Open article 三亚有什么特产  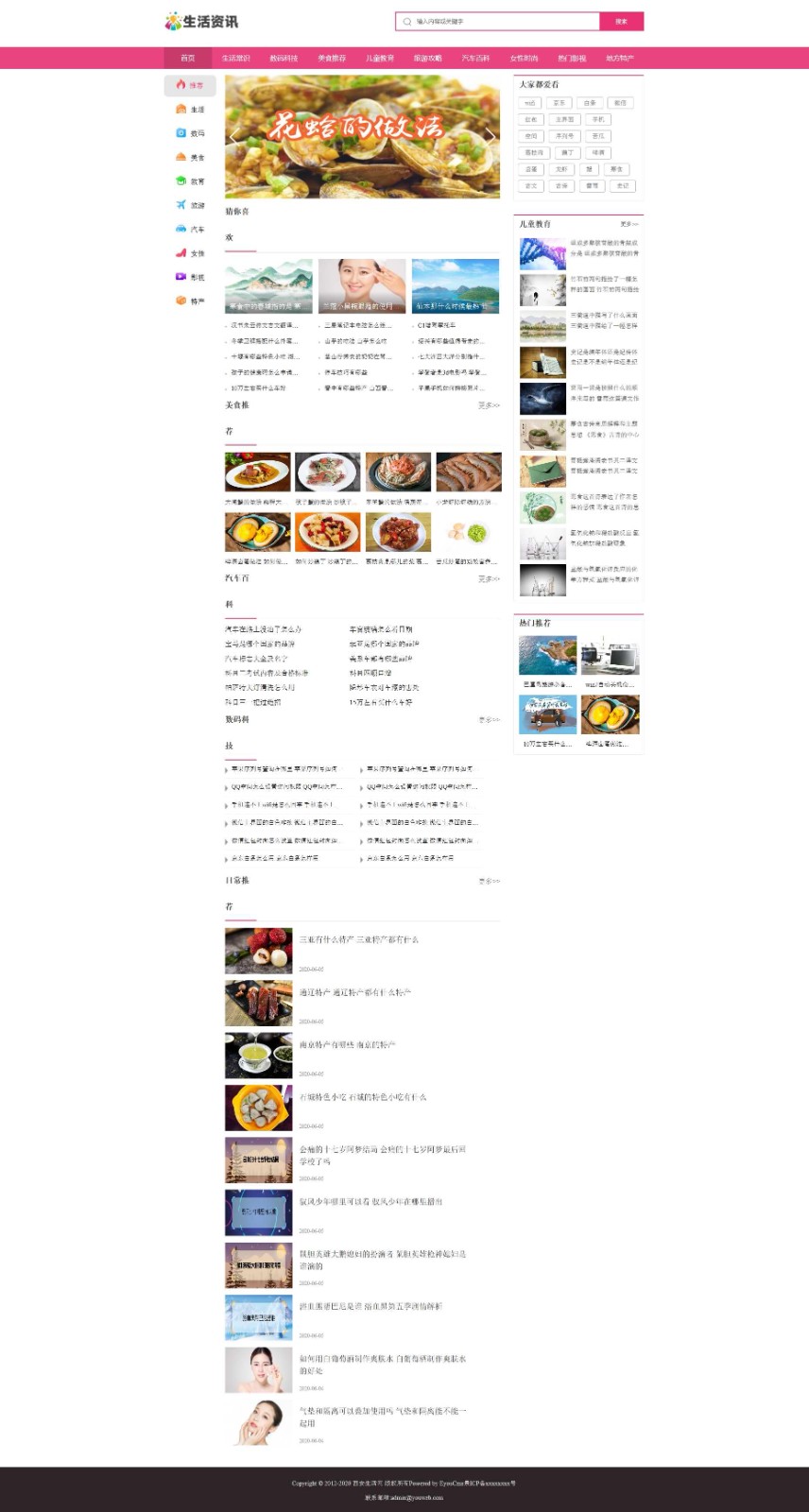point(359,939)
